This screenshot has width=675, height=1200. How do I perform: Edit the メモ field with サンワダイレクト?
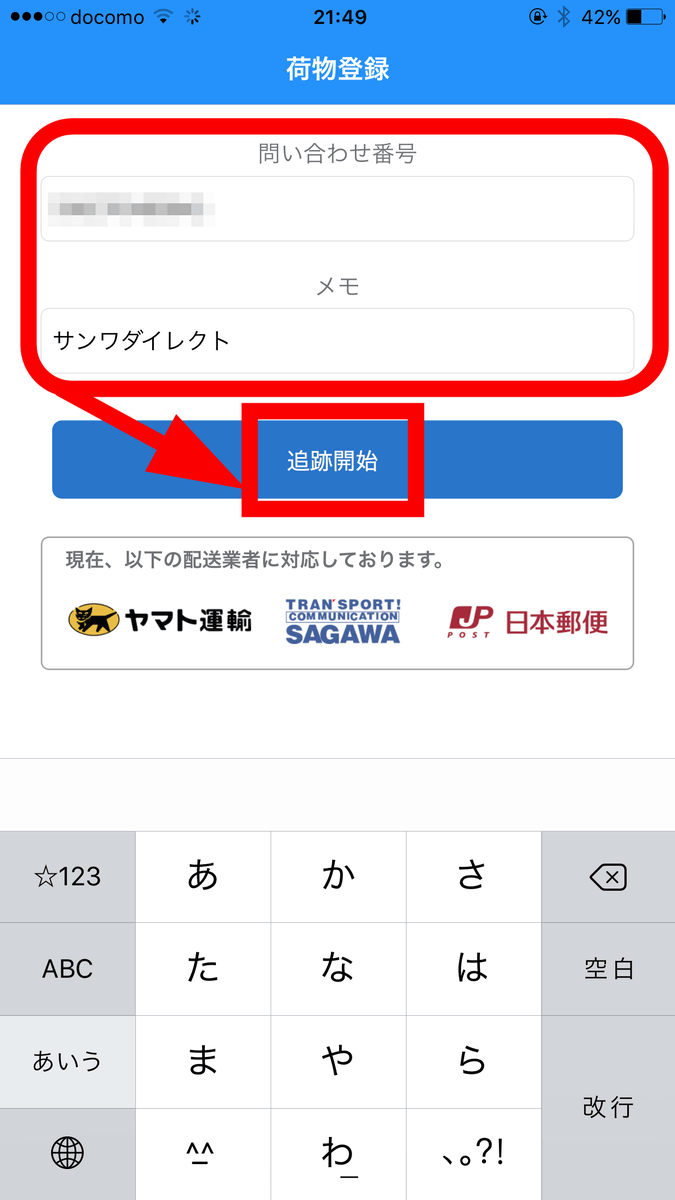337,341
